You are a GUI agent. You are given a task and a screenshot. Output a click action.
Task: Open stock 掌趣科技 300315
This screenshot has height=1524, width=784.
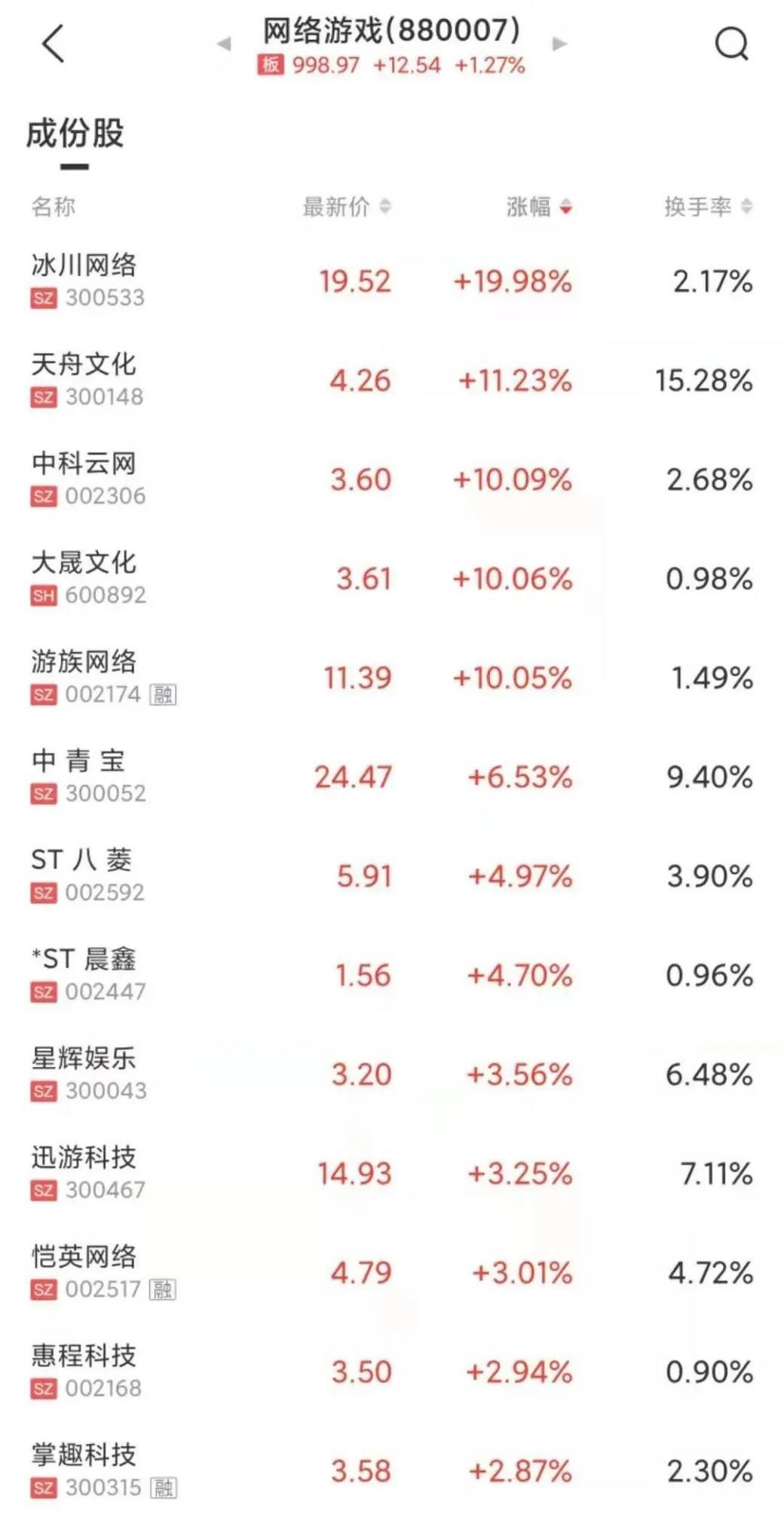tap(392, 1471)
